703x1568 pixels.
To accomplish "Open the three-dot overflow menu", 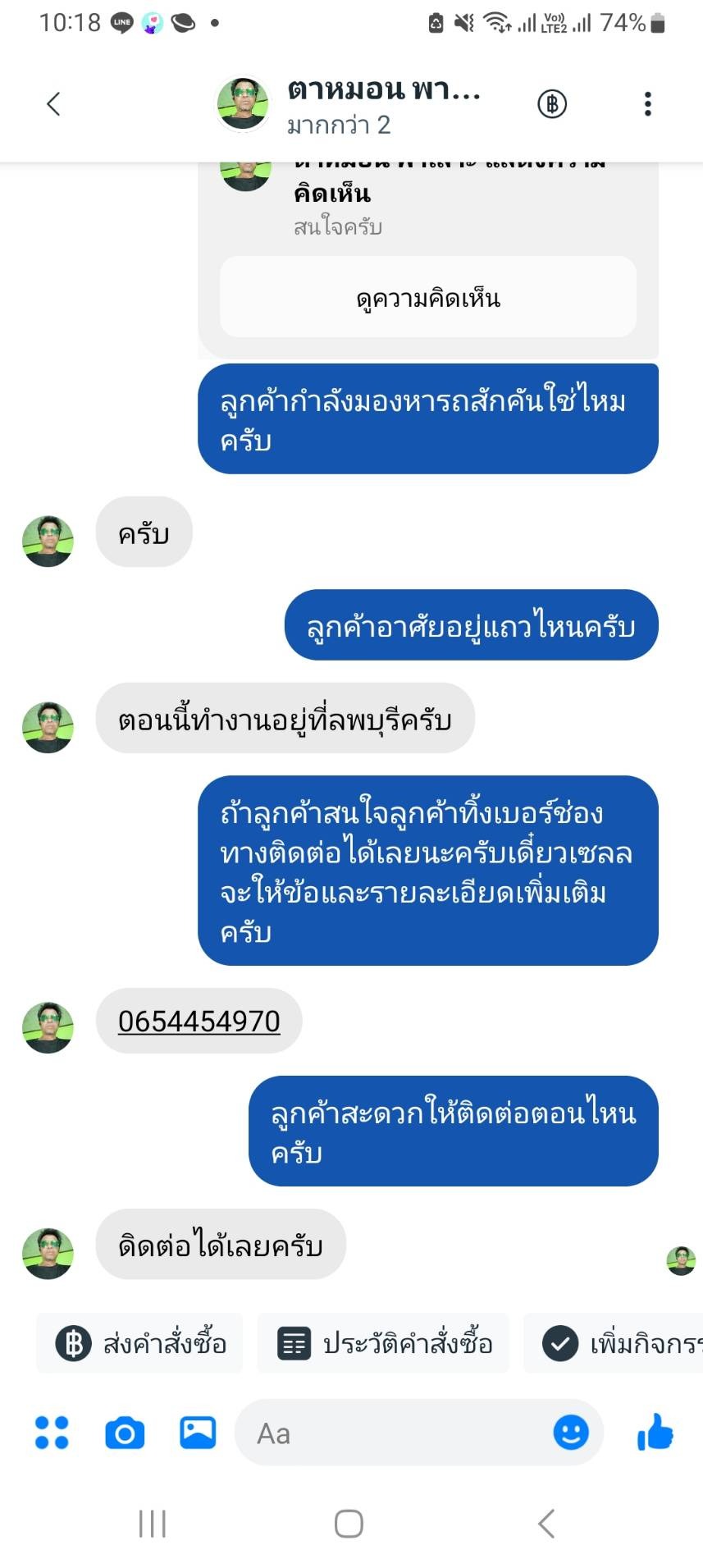I will 648,104.
